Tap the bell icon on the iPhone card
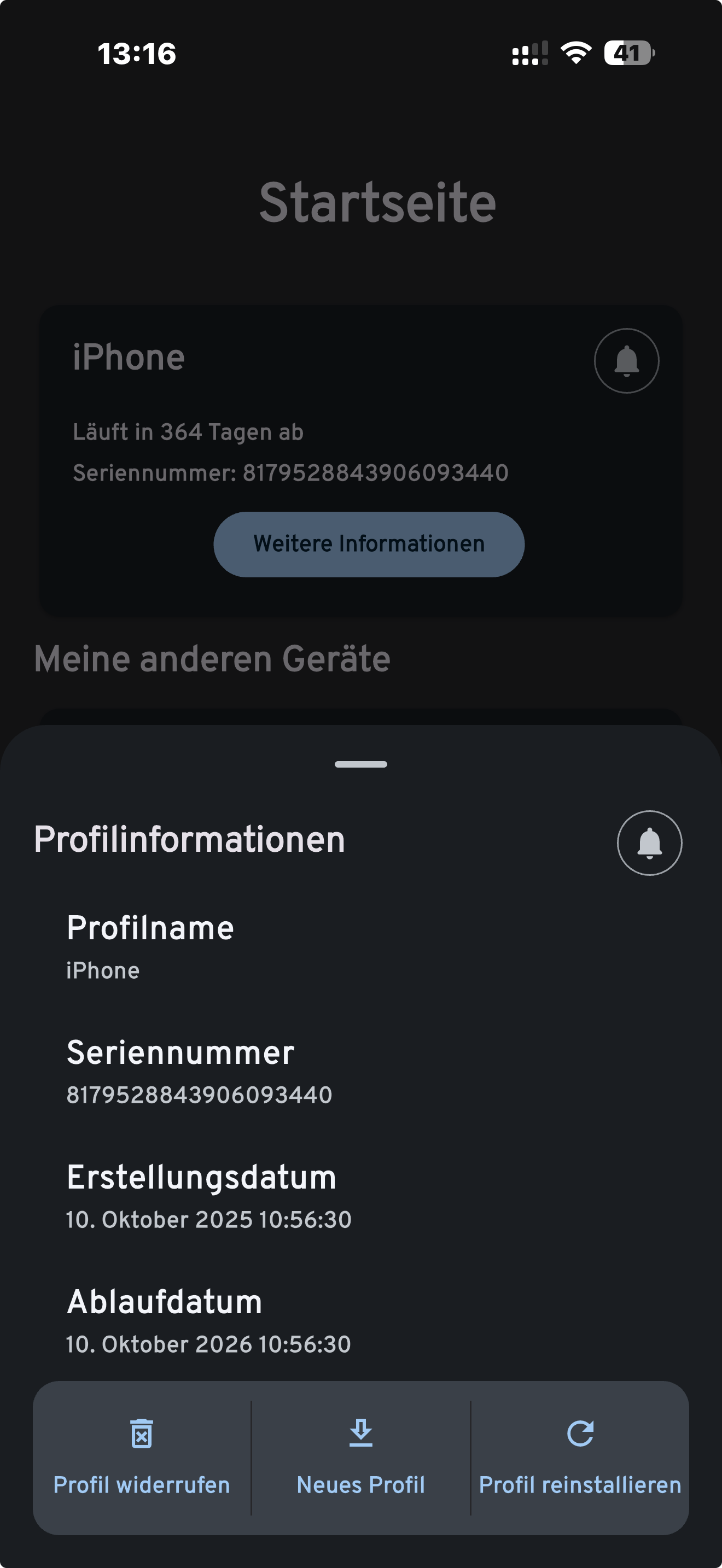The image size is (722, 1568). (x=626, y=361)
